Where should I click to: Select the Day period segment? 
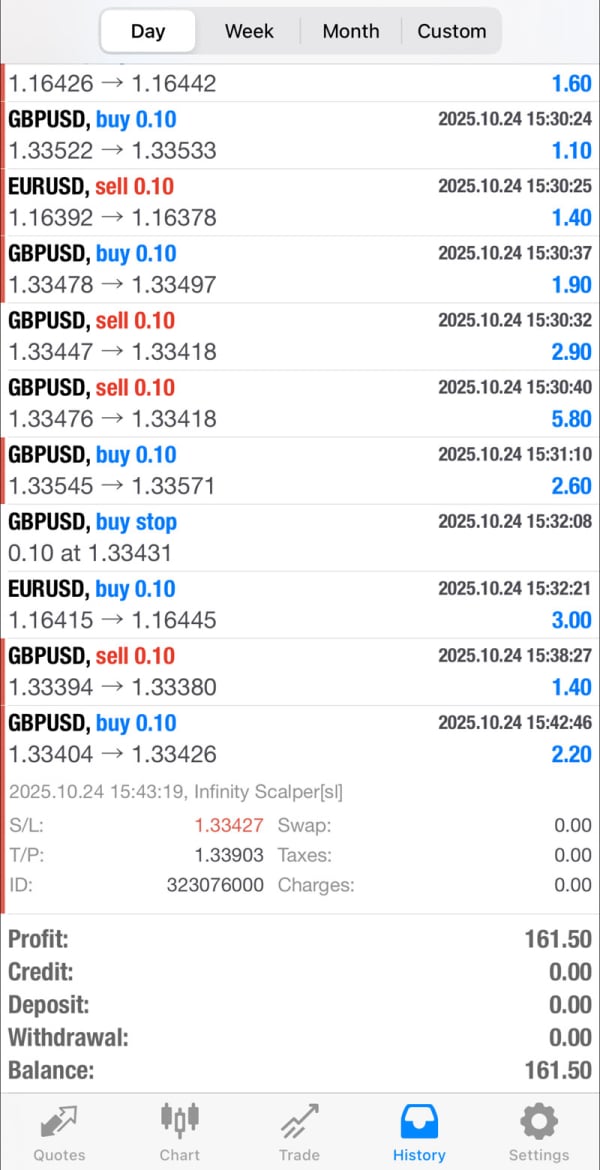coord(148,31)
